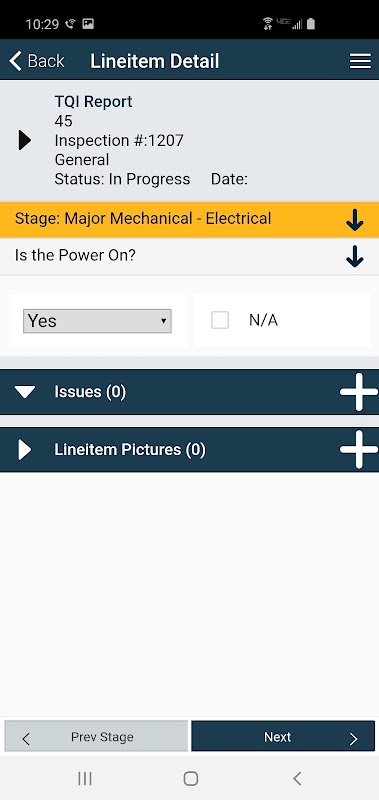Tap the arrow beside Is the Power On?

(355, 256)
